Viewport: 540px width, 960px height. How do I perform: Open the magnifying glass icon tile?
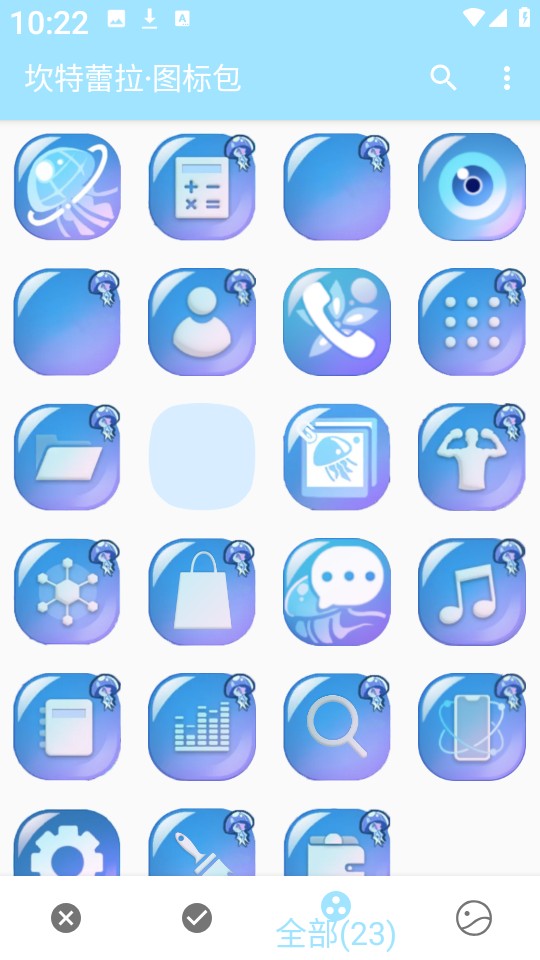tap(337, 727)
